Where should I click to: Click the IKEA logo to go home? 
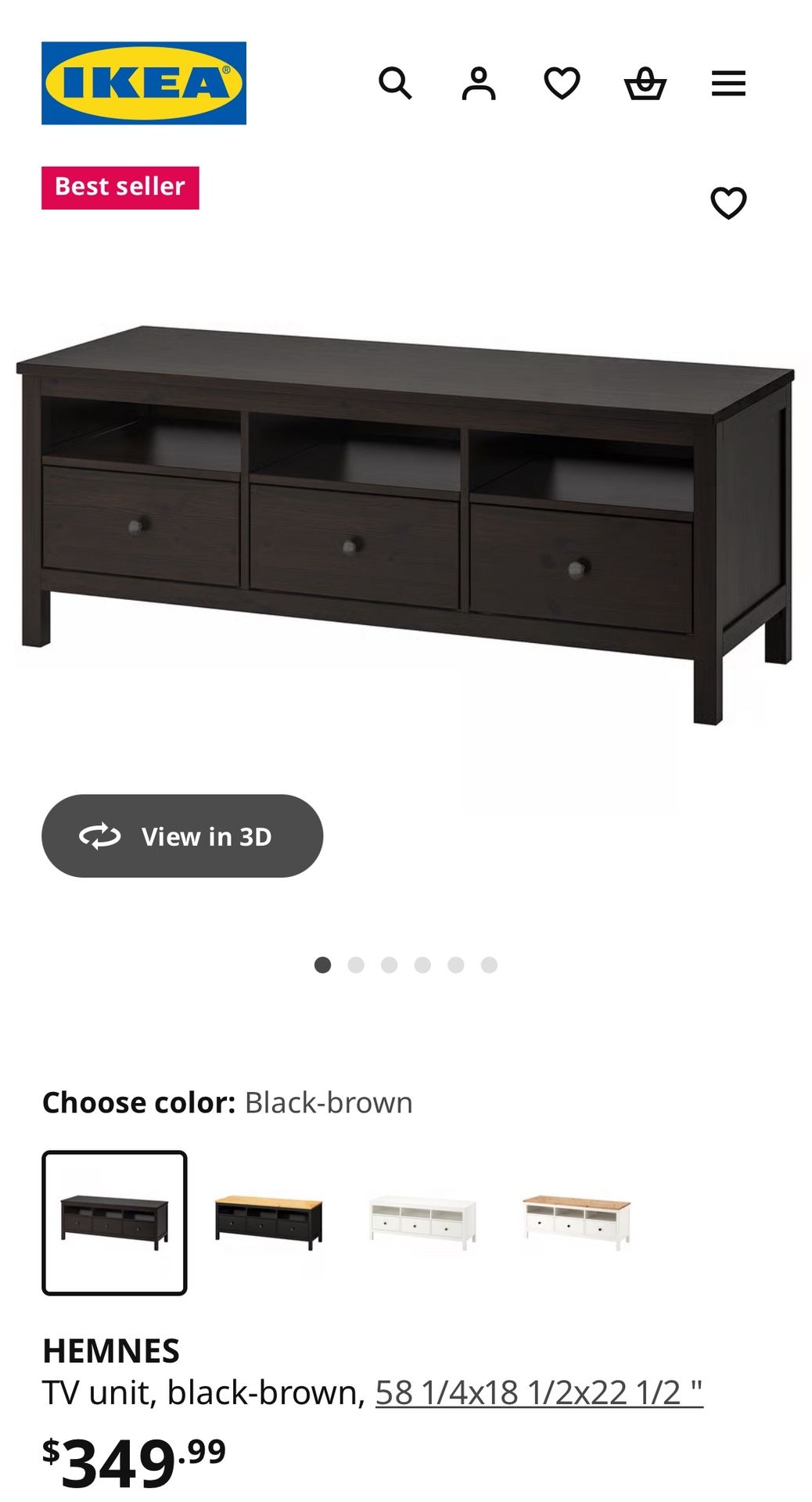coord(142,84)
